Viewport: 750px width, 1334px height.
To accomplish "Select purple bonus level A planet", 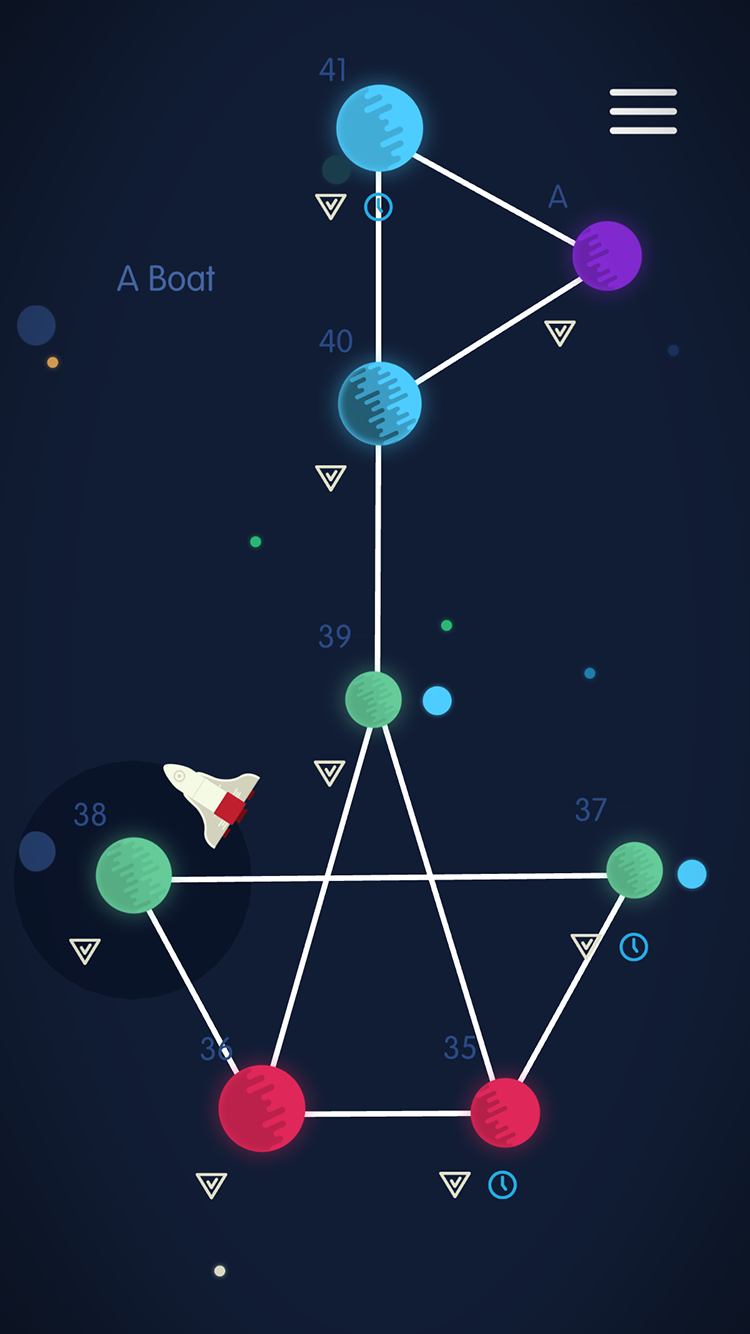I will click(607, 256).
